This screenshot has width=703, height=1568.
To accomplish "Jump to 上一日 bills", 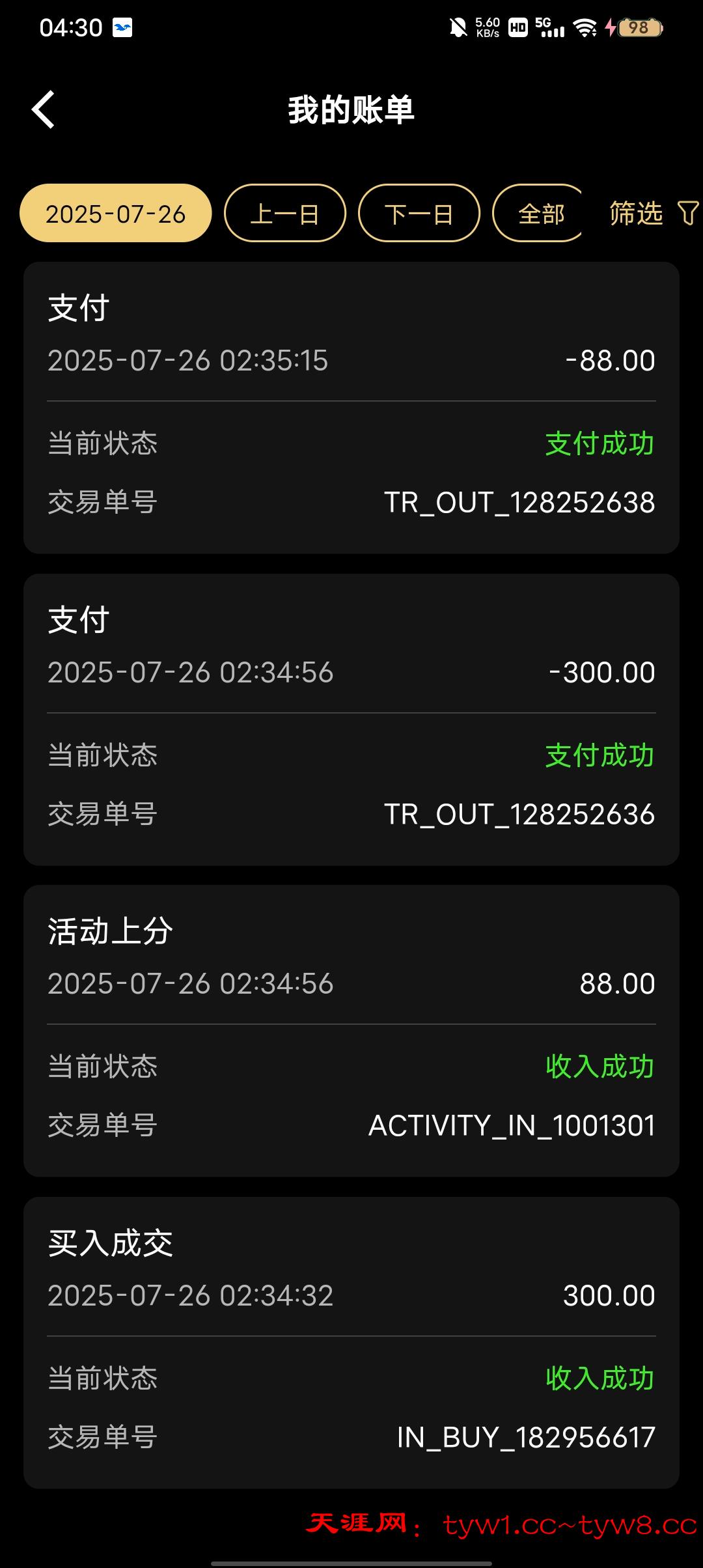I will 284,214.
